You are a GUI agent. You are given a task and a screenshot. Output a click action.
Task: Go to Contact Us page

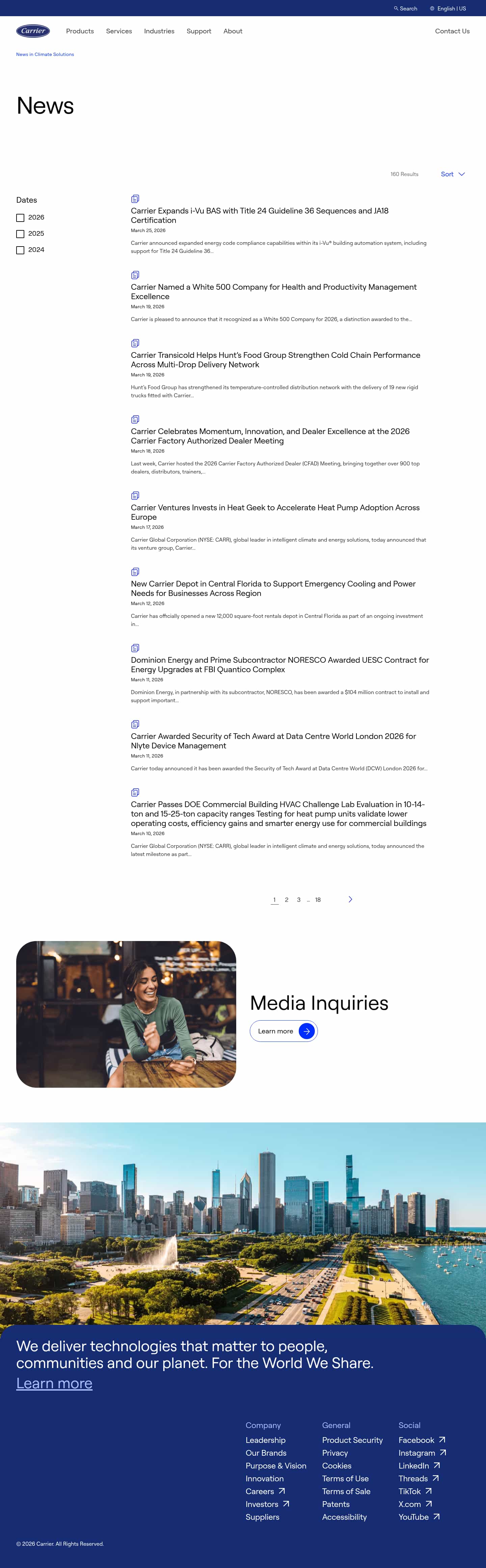(x=452, y=31)
